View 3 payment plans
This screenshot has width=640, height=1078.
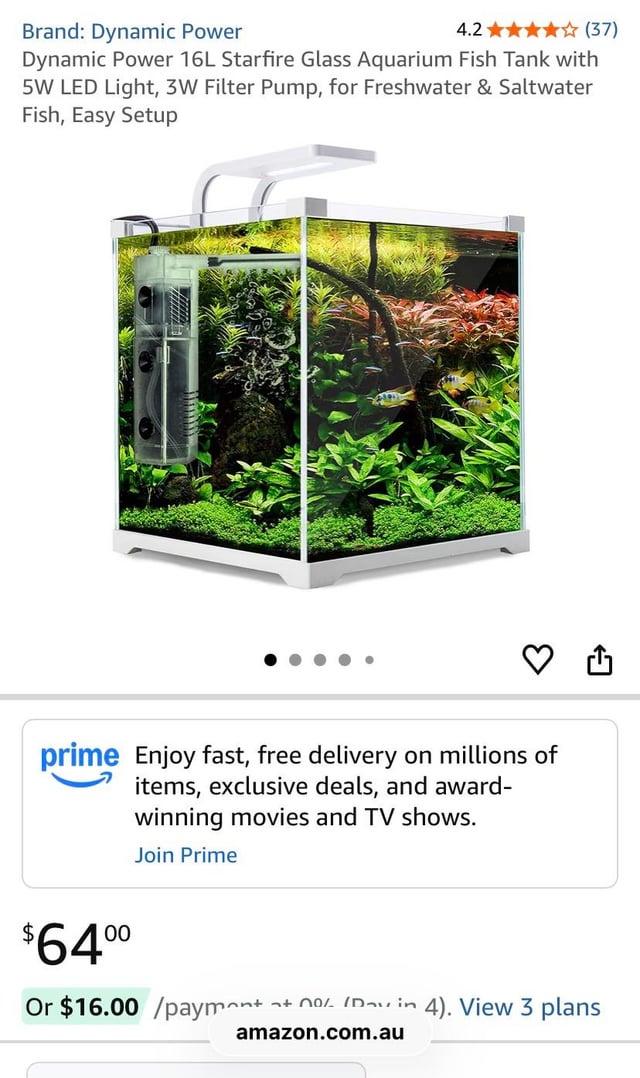530,1007
